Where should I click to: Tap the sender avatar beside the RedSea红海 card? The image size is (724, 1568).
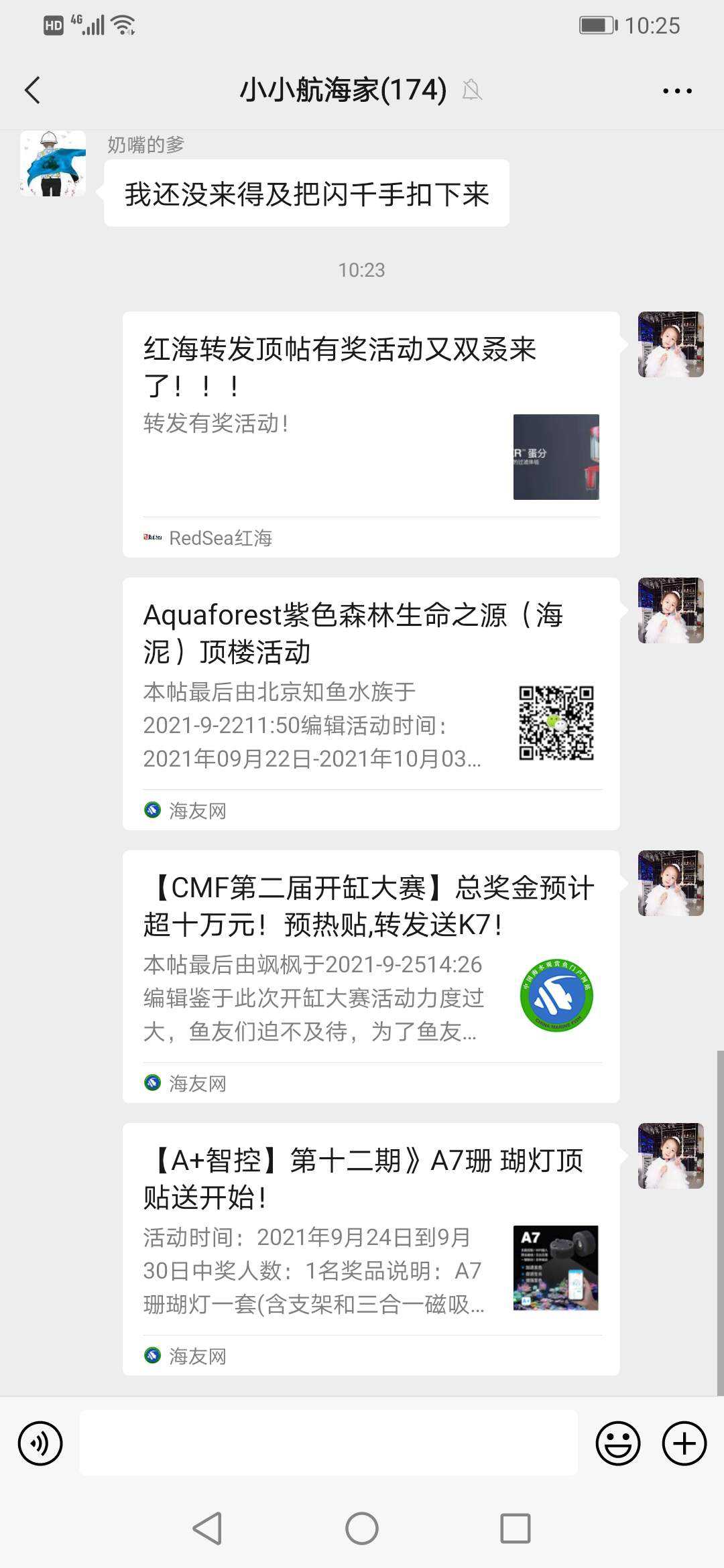pos(670,344)
